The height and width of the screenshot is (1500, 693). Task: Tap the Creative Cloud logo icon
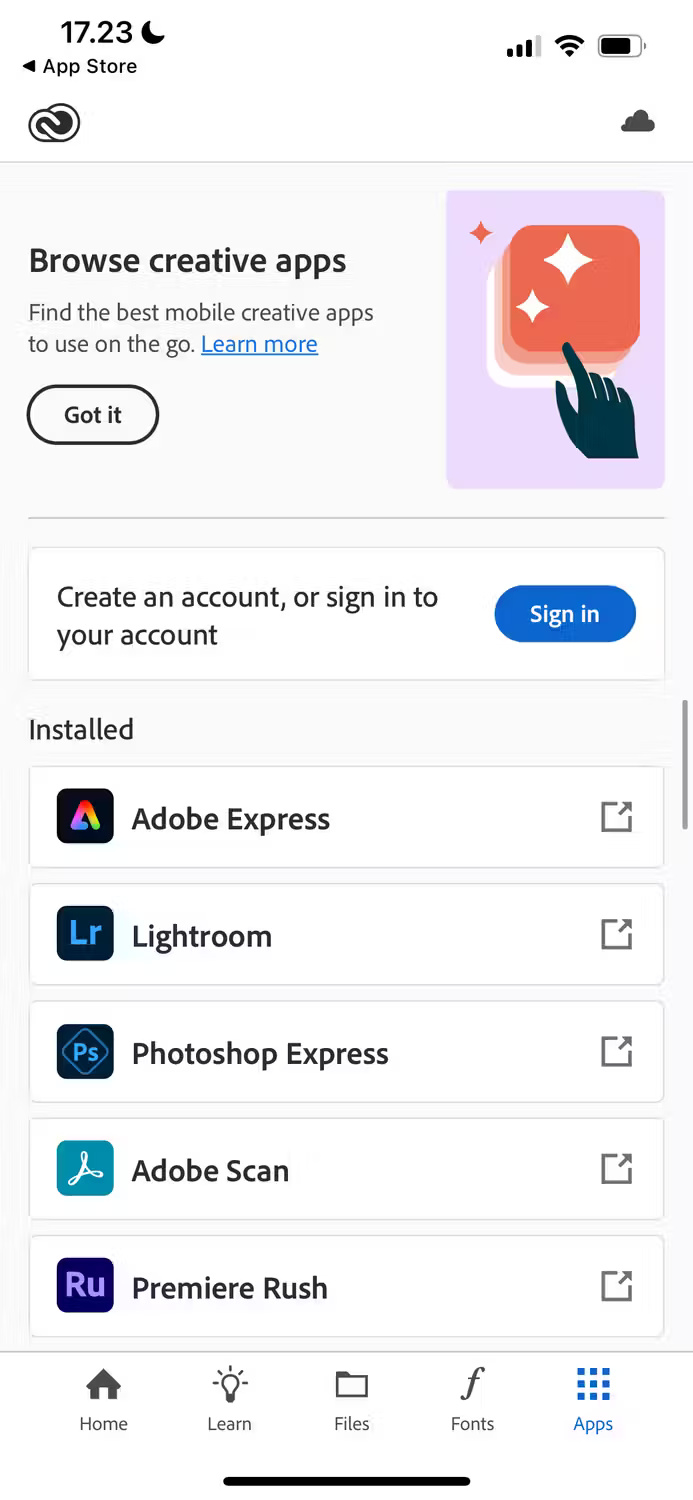click(x=54, y=124)
